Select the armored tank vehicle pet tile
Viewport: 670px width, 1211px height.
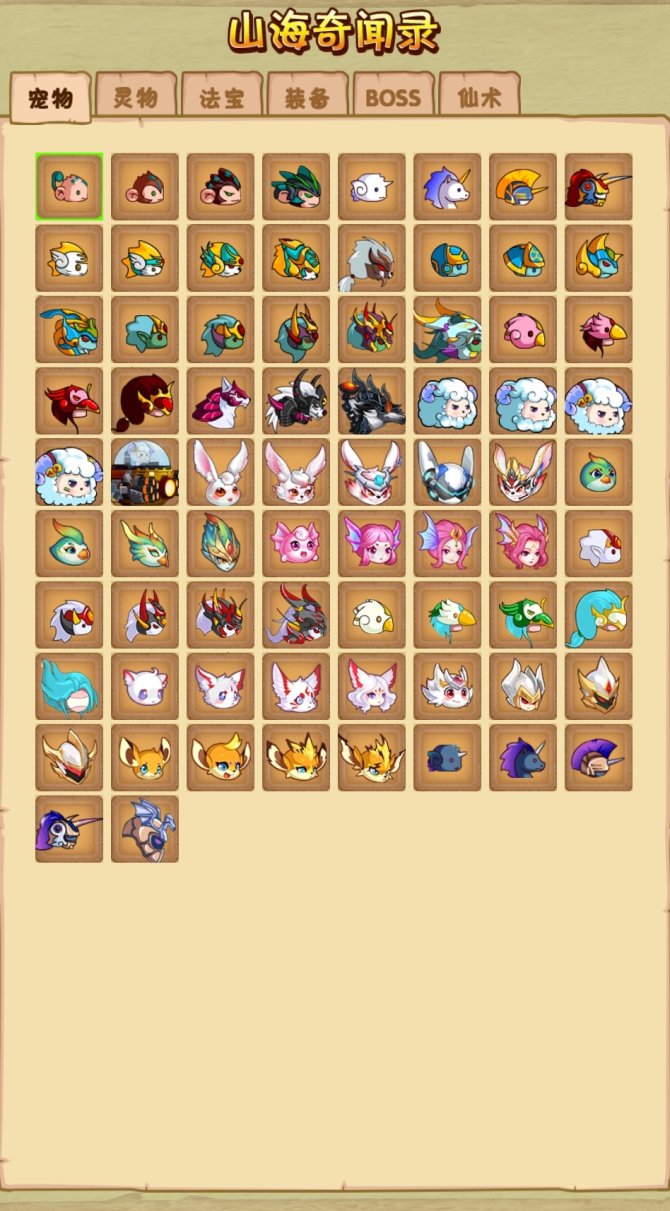click(x=145, y=473)
